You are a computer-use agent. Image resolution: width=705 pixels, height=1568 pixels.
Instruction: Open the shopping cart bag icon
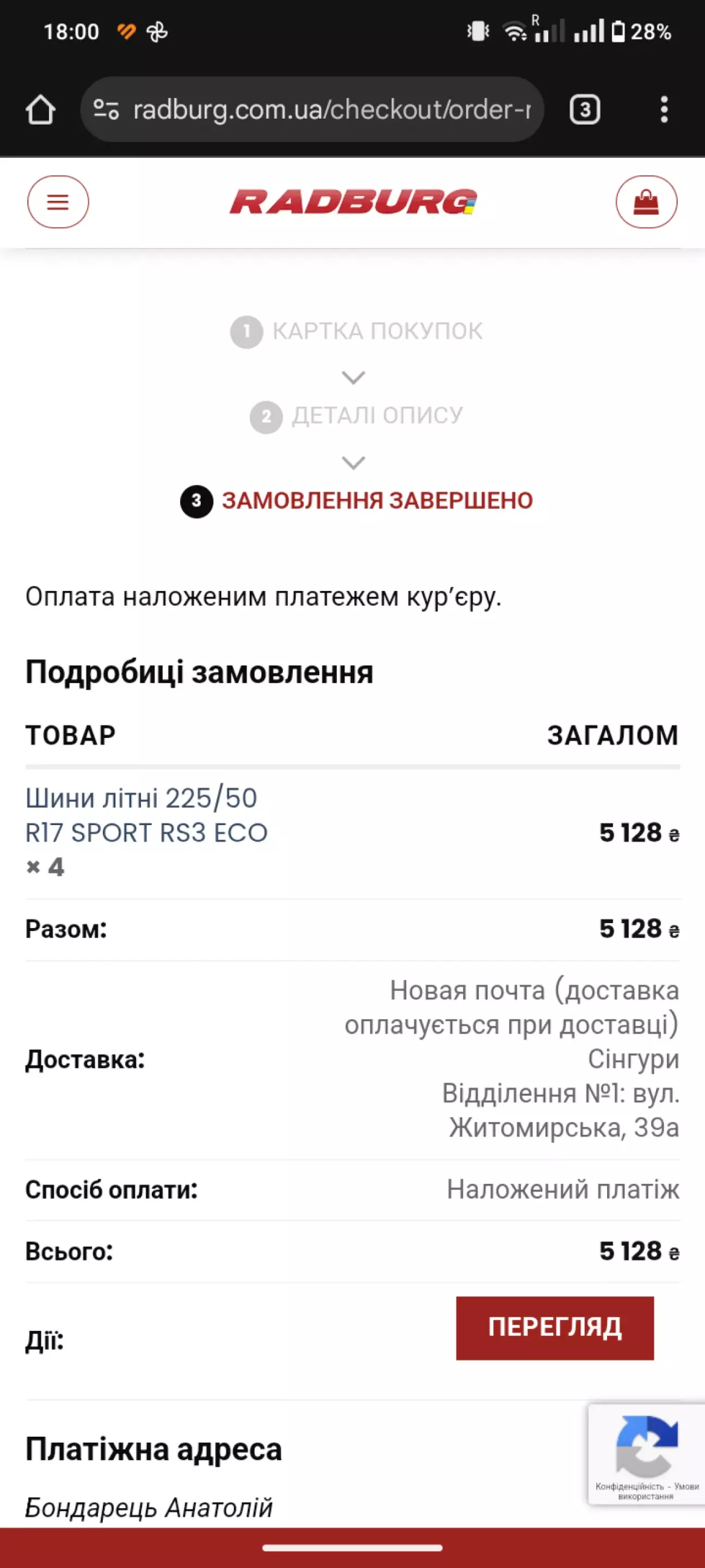point(646,202)
